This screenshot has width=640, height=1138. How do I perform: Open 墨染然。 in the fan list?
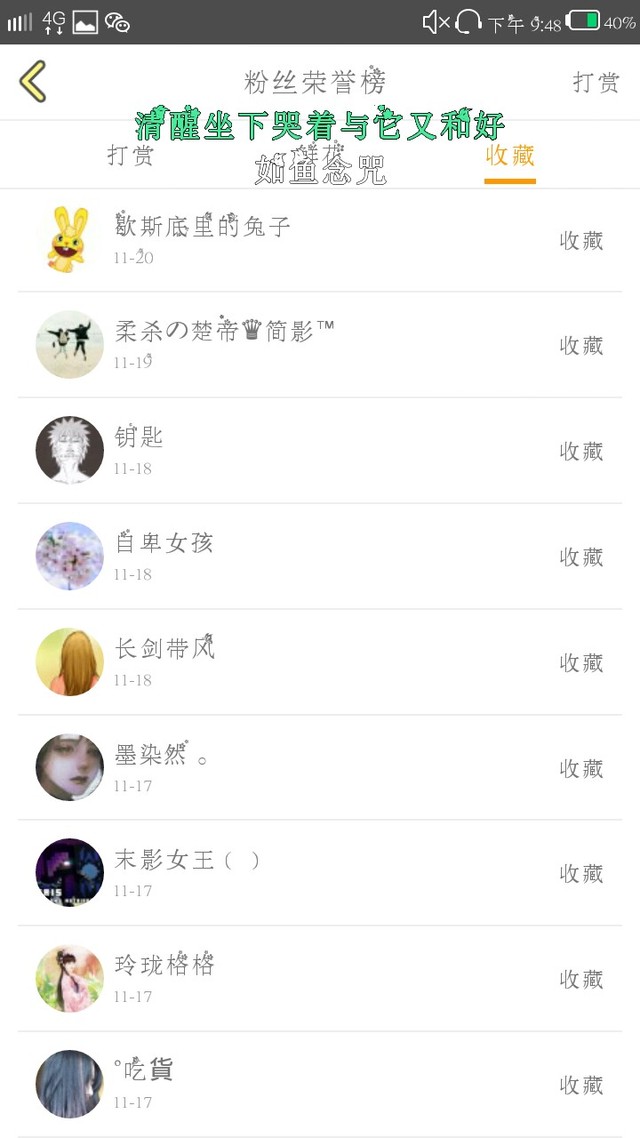coord(320,768)
